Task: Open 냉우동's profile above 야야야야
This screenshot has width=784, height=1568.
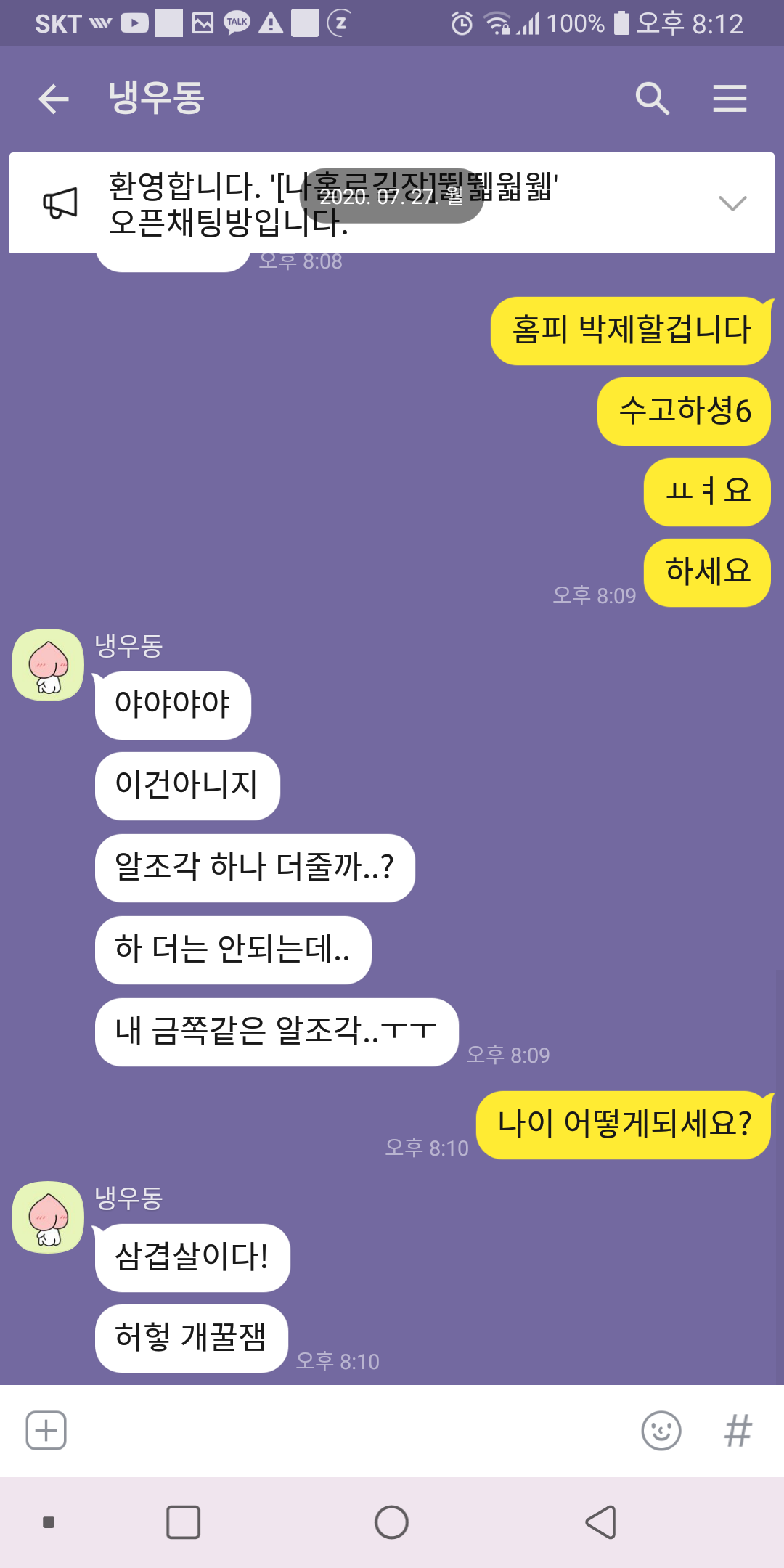Action: [x=48, y=665]
